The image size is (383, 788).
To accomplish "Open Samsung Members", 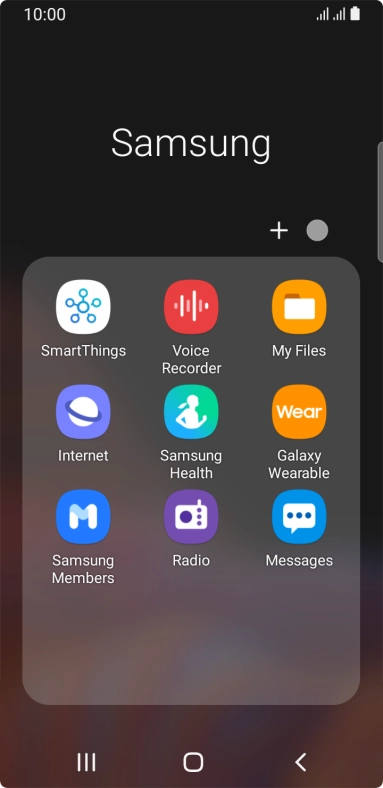I will 83,517.
